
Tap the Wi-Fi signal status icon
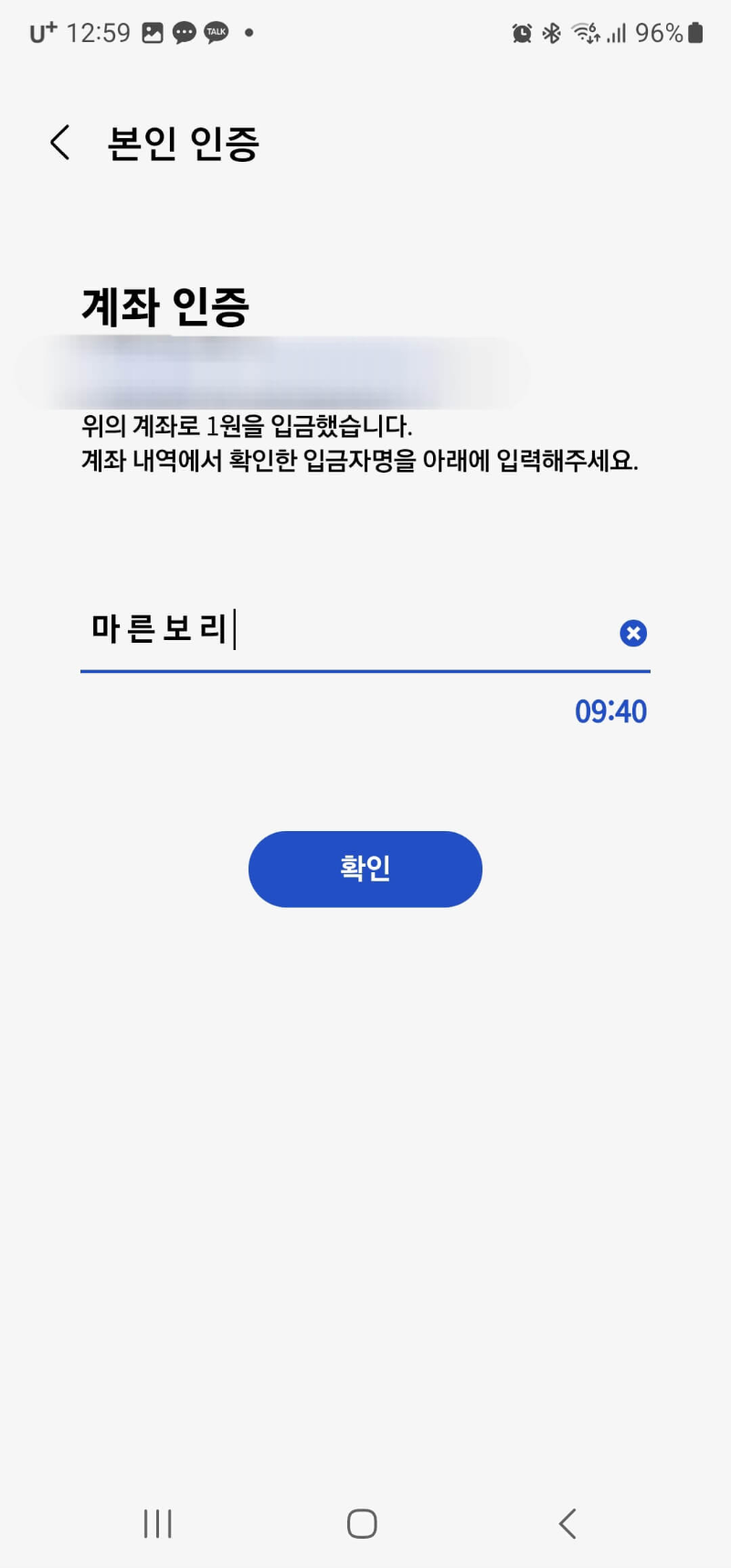[585, 32]
